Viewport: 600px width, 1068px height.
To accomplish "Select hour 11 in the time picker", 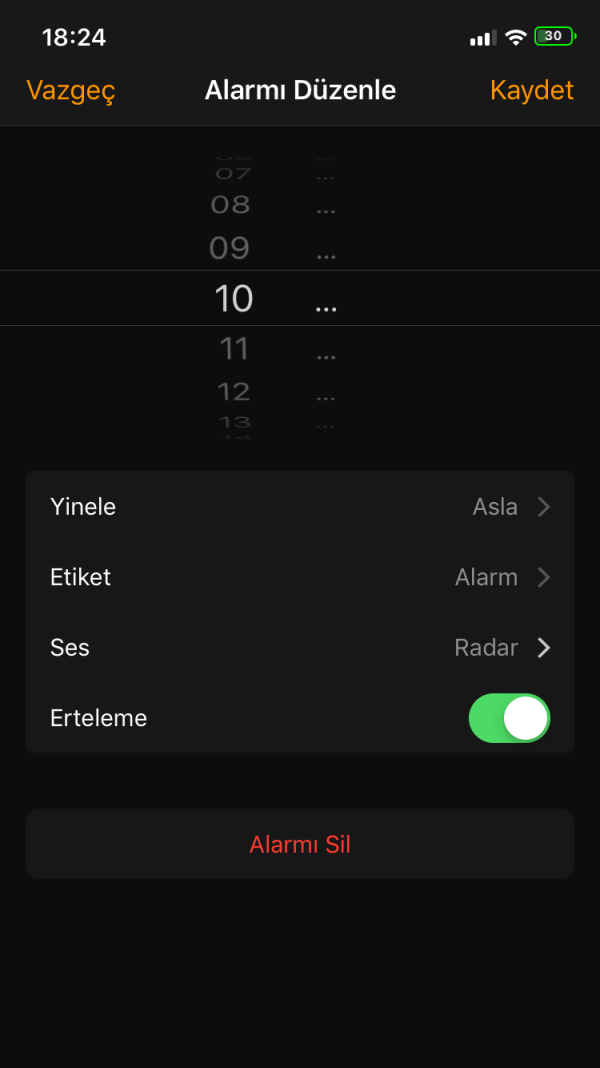I will [x=234, y=349].
